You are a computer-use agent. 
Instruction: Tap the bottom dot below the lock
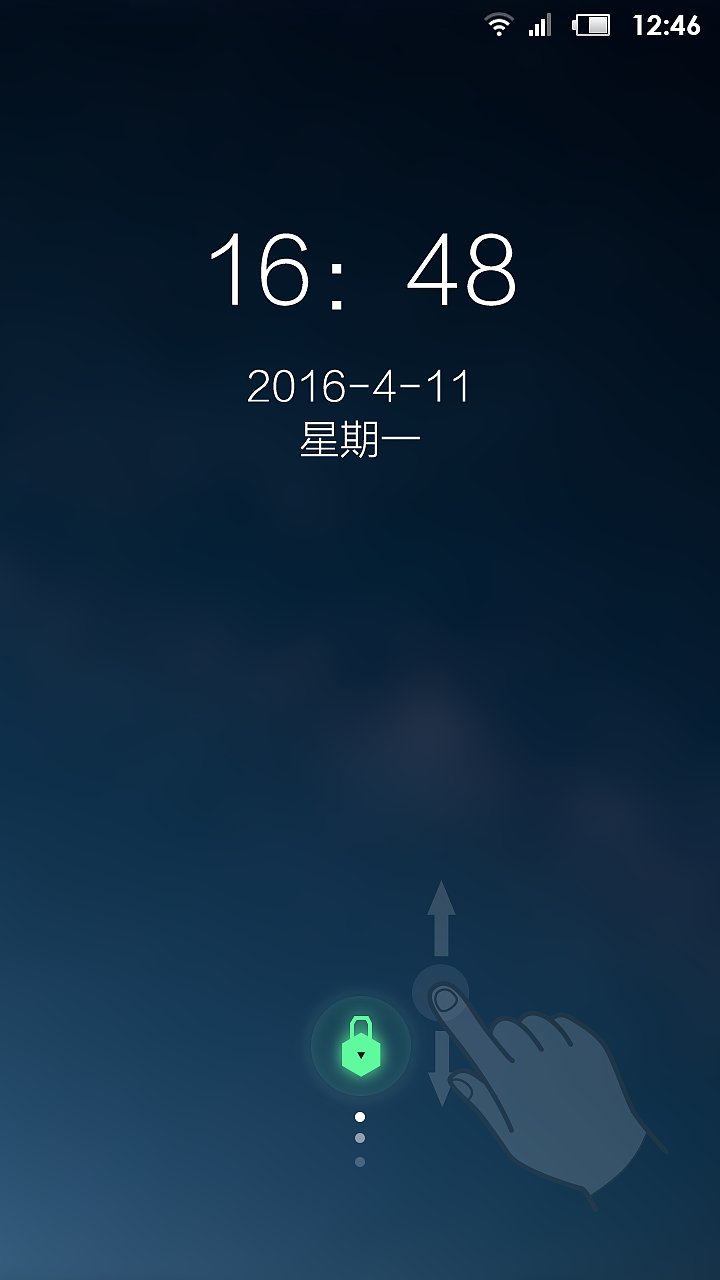point(360,1162)
